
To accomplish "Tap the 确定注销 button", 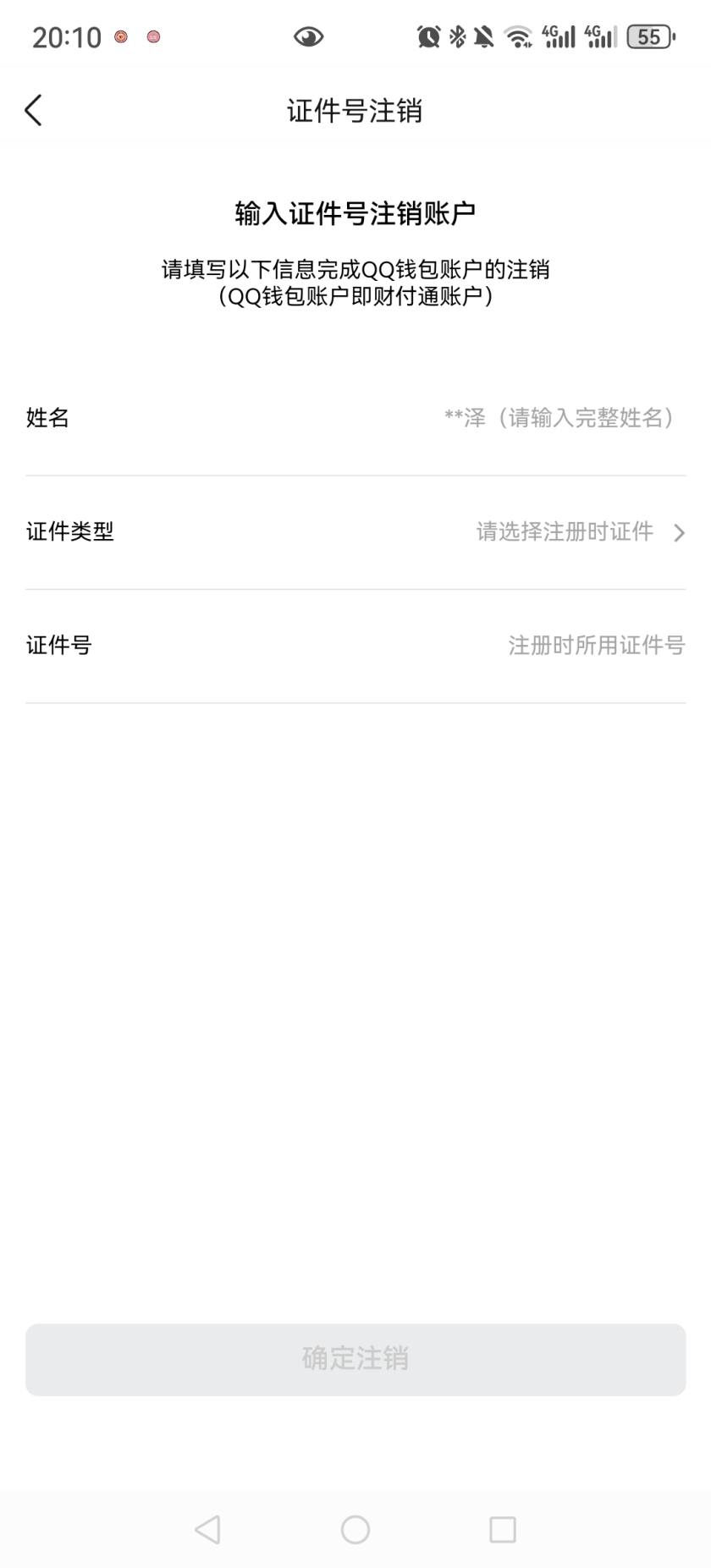I will [355, 1359].
